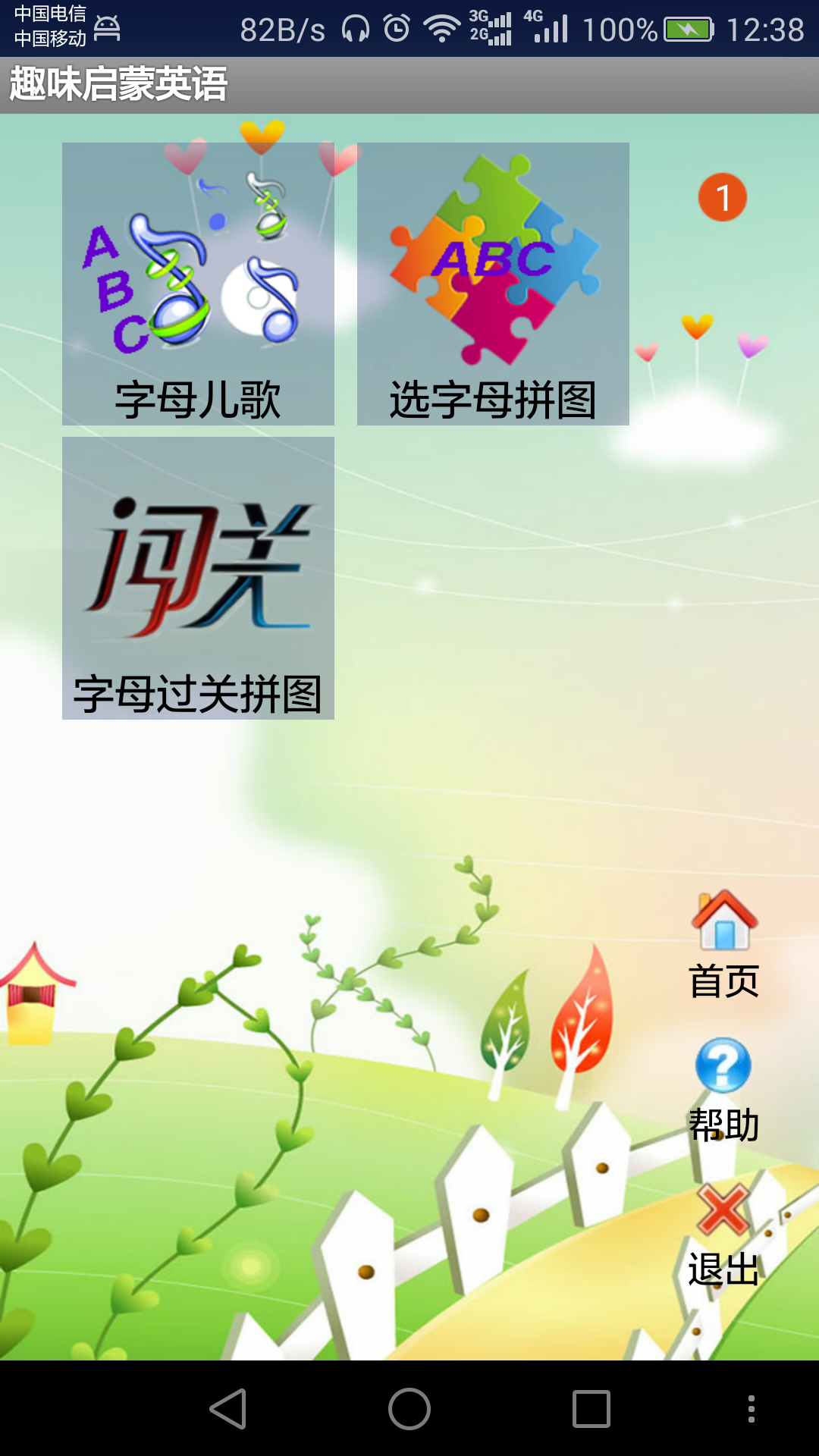Open 帮助 help
Image resolution: width=819 pixels, height=1456 pixels.
(x=723, y=1089)
